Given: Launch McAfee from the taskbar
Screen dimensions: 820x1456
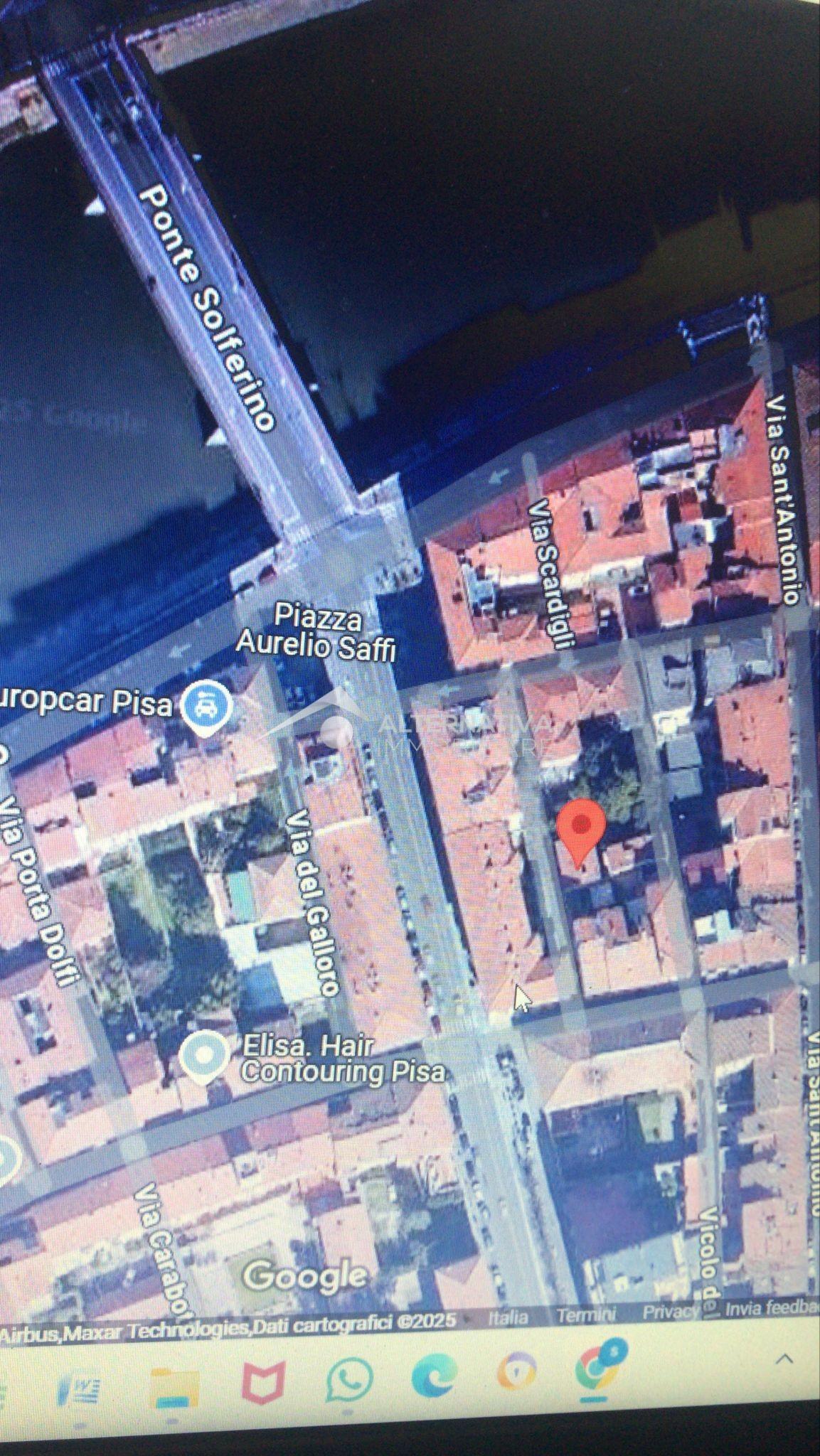Looking at the screenshot, I should (x=263, y=1383).
